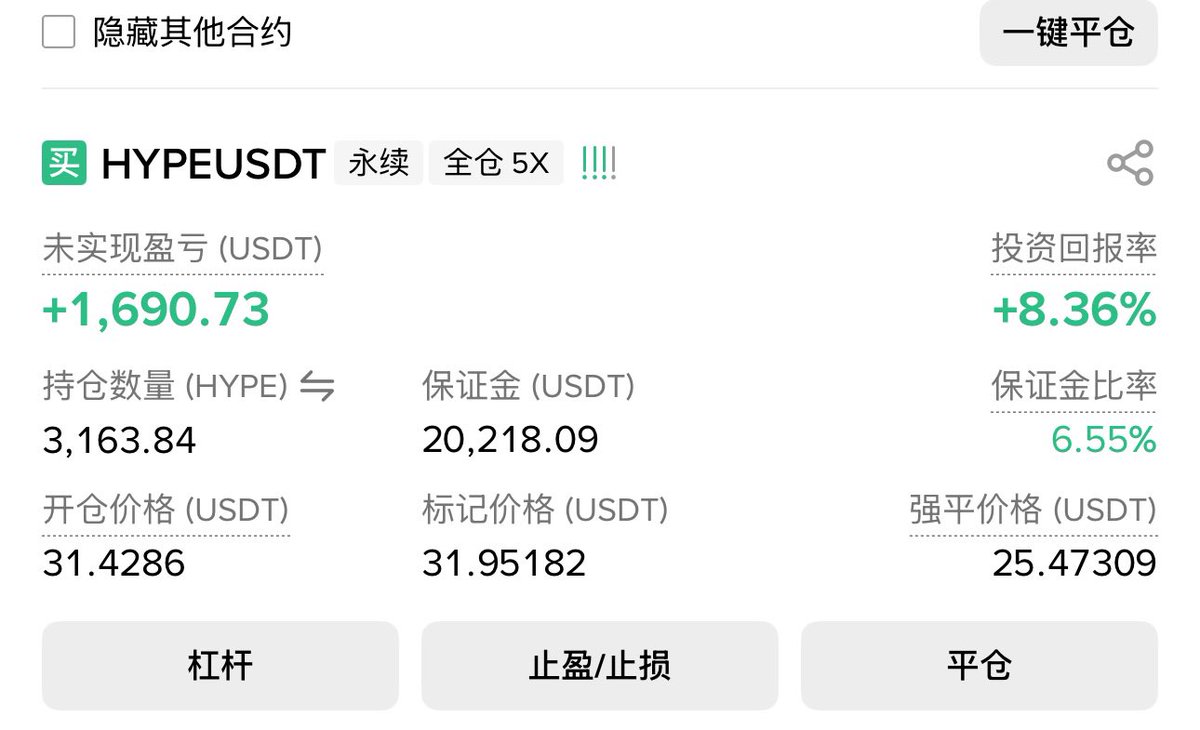Adjust leverage via 杠杆 button
Image resolution: width=1200 pixels, height=730 pixels.
pos(220,665)
